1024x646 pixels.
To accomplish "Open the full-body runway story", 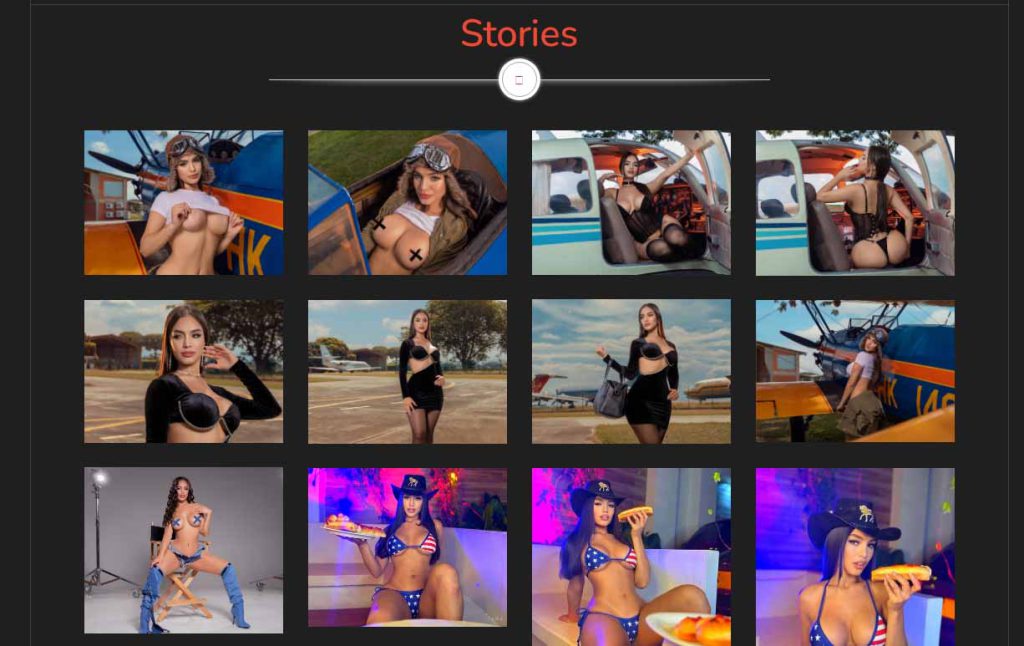I will pyautogui.click(x=407, y=371).
